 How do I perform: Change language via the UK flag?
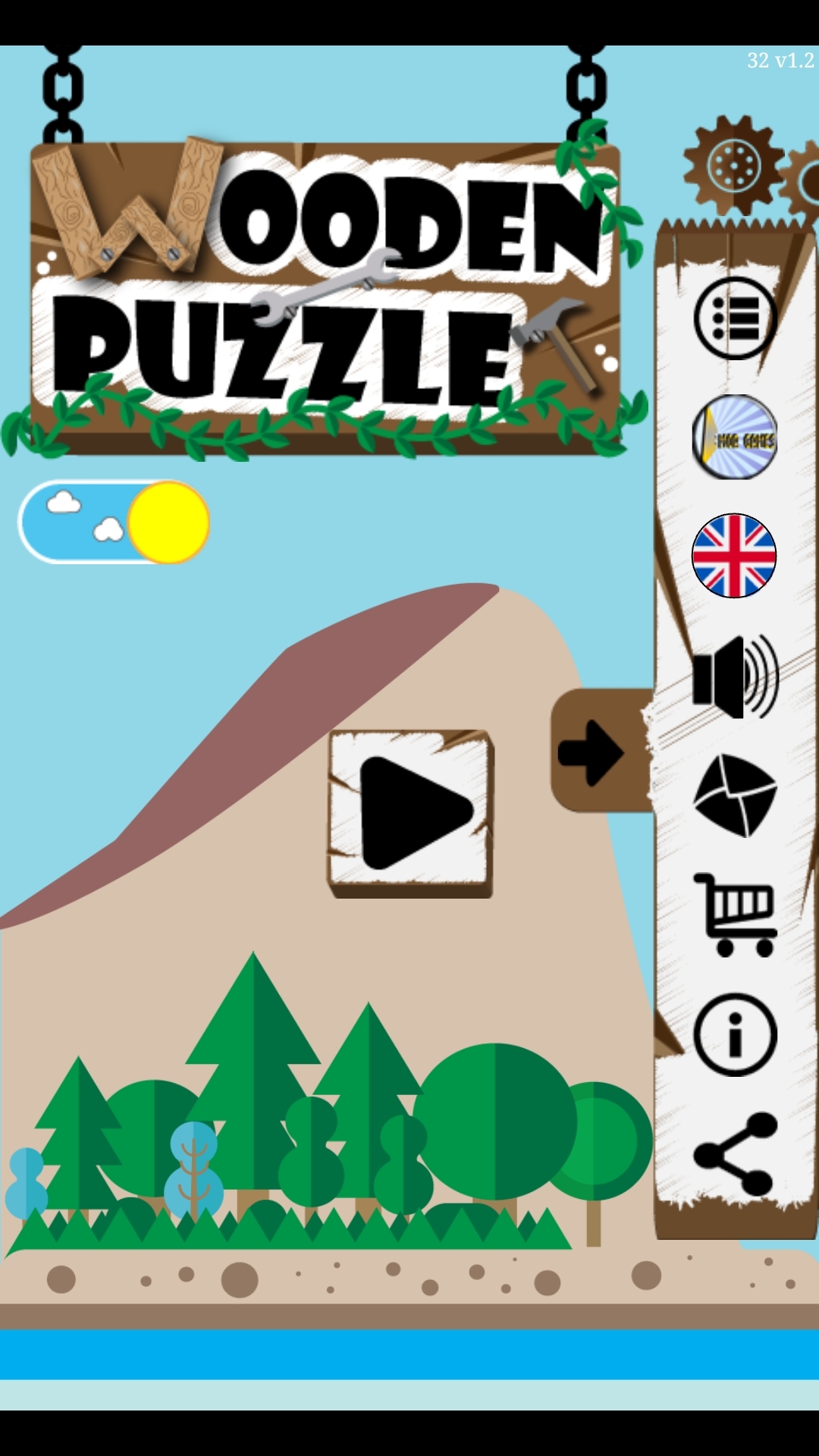point(734,556)
